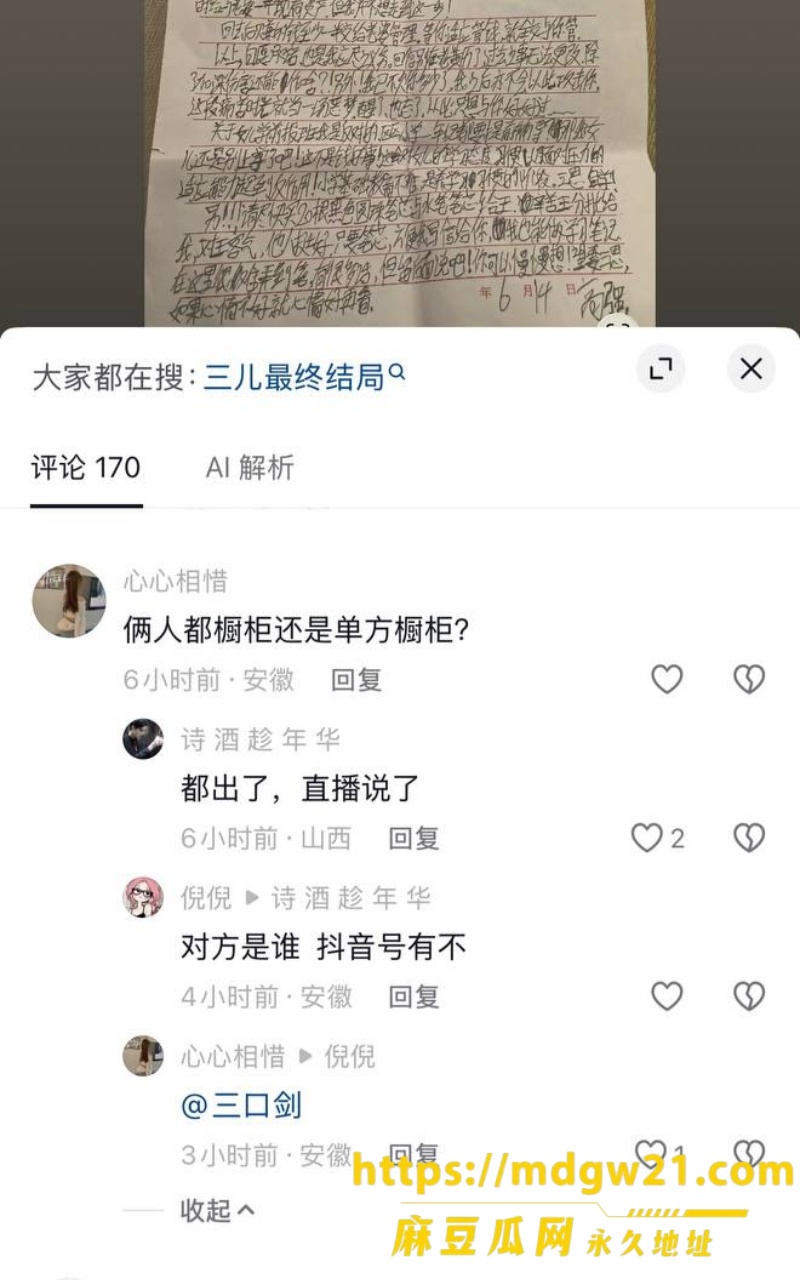Viewport: 800px width, 1280px height.
Task: Collapse the replies with 收起
Action: click(218, 1210)
